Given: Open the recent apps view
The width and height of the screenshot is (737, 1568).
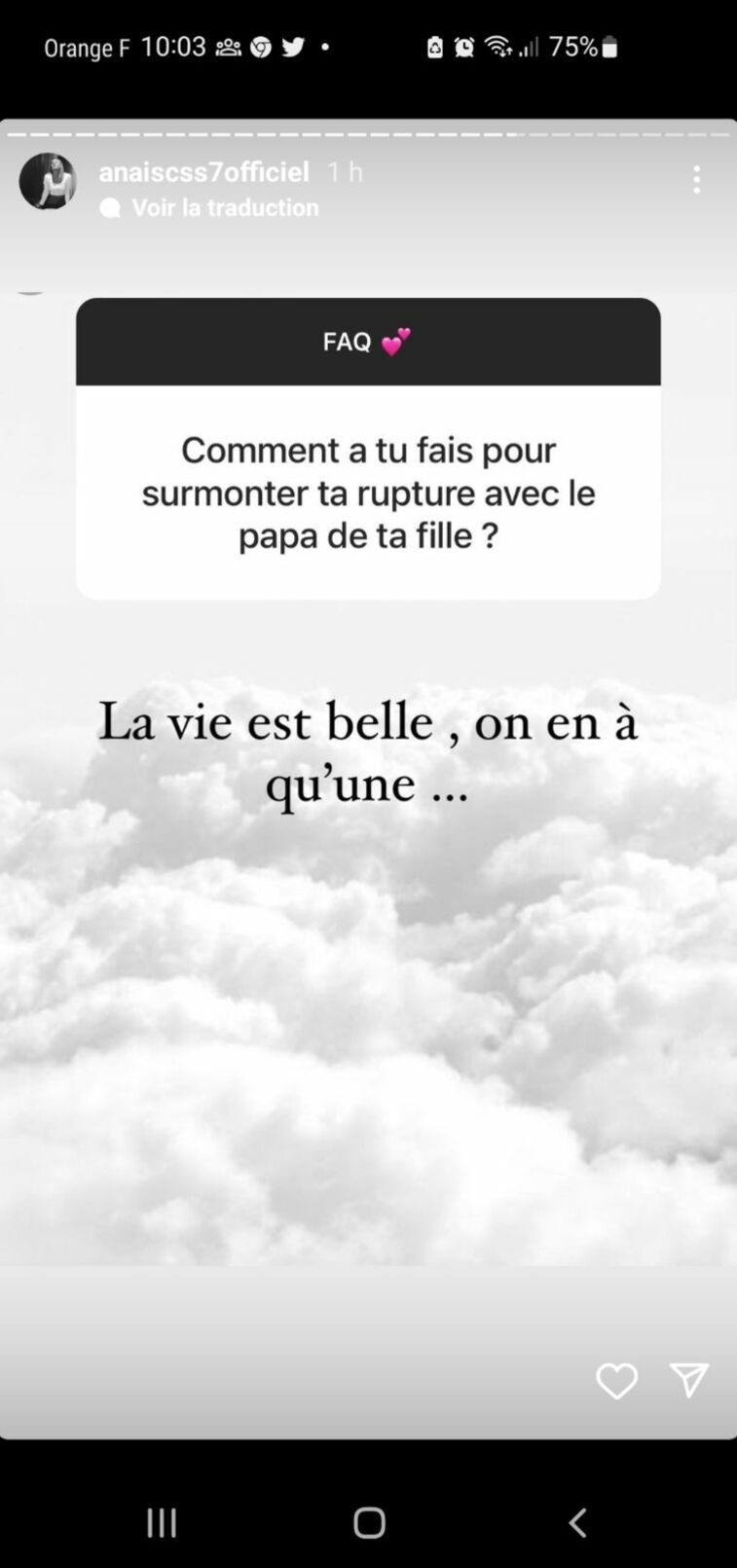Looking at the screenshot, I should pyautogui.click(x=162, y=1522).
